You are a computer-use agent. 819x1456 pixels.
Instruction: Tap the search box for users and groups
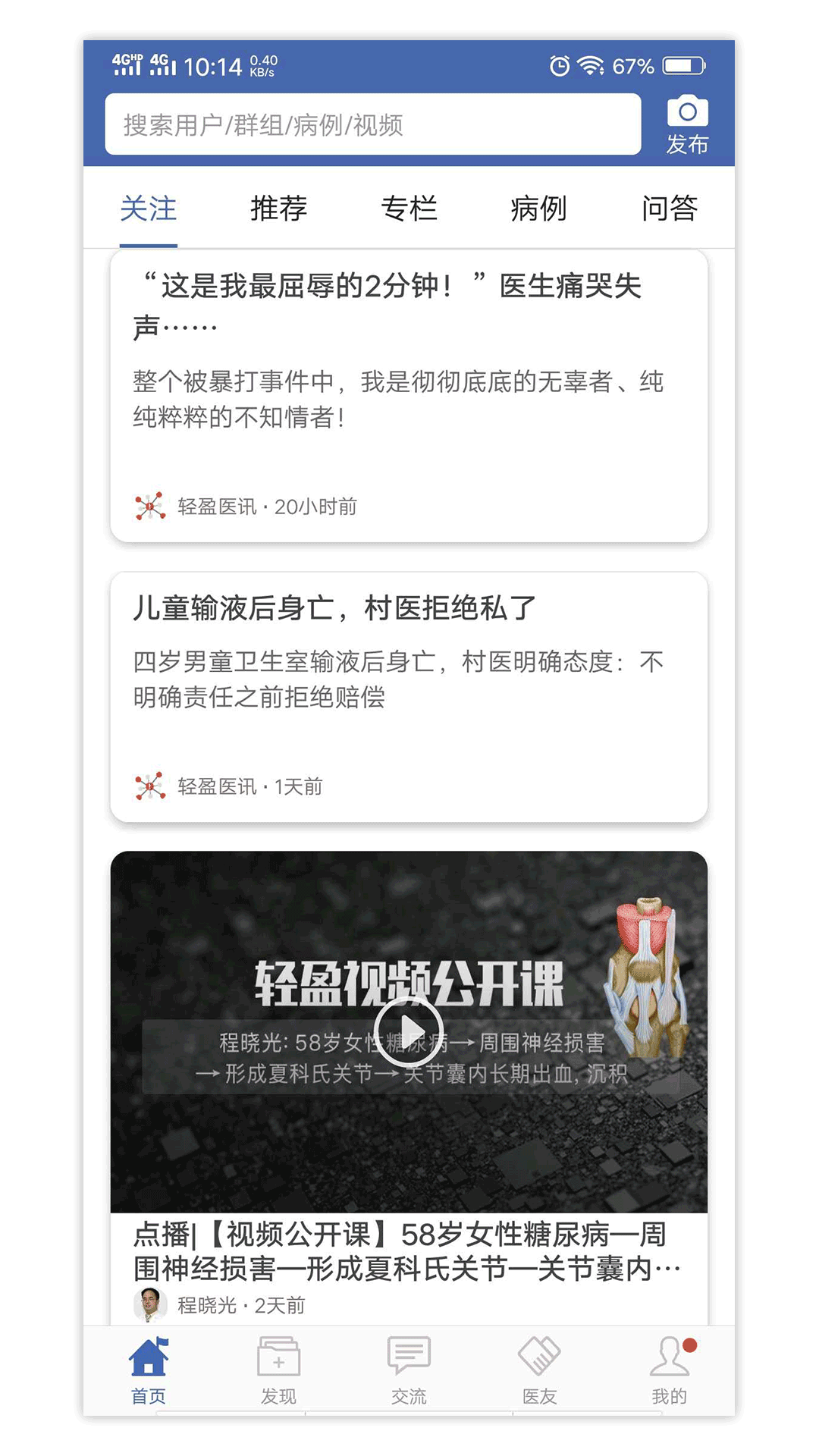click(373, 124)
